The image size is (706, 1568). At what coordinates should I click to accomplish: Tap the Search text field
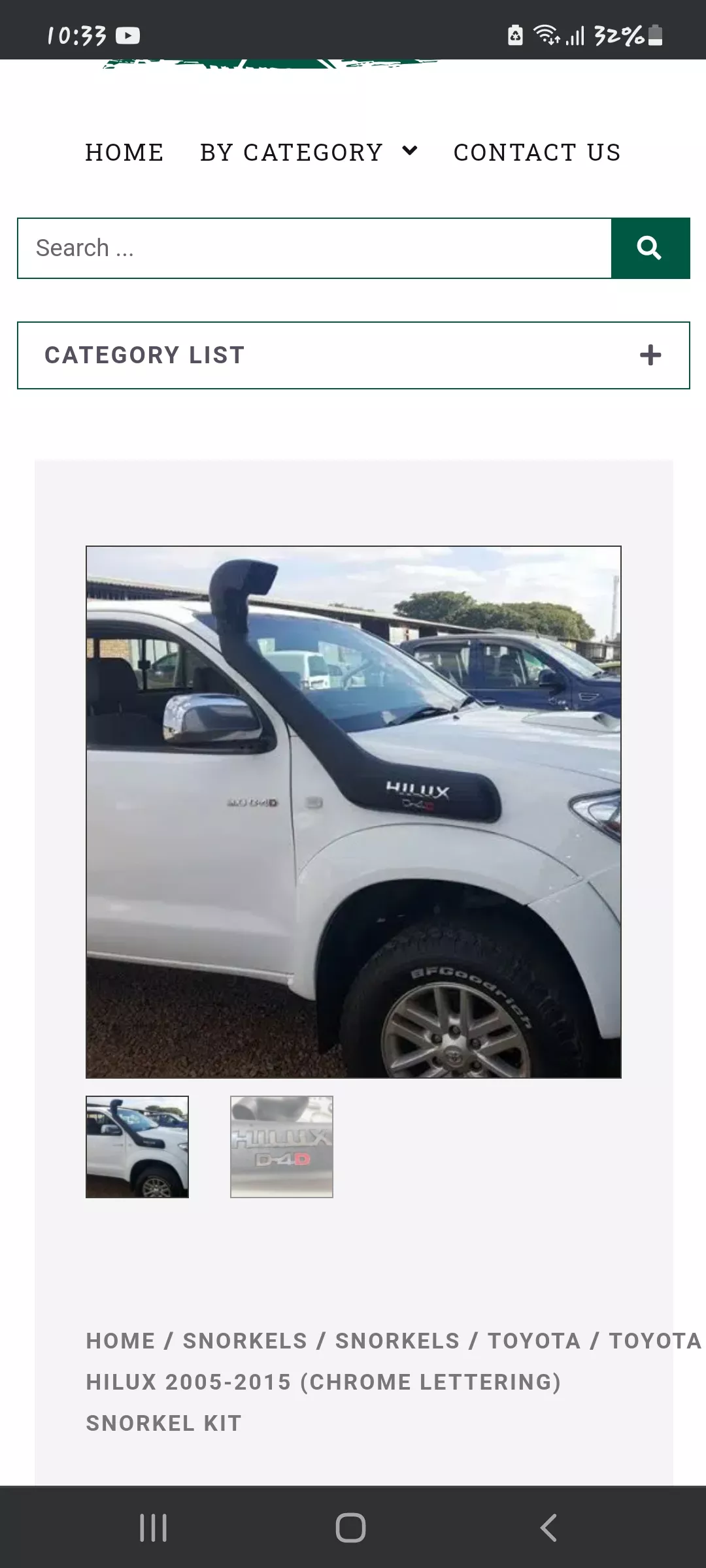click(314, 248)
